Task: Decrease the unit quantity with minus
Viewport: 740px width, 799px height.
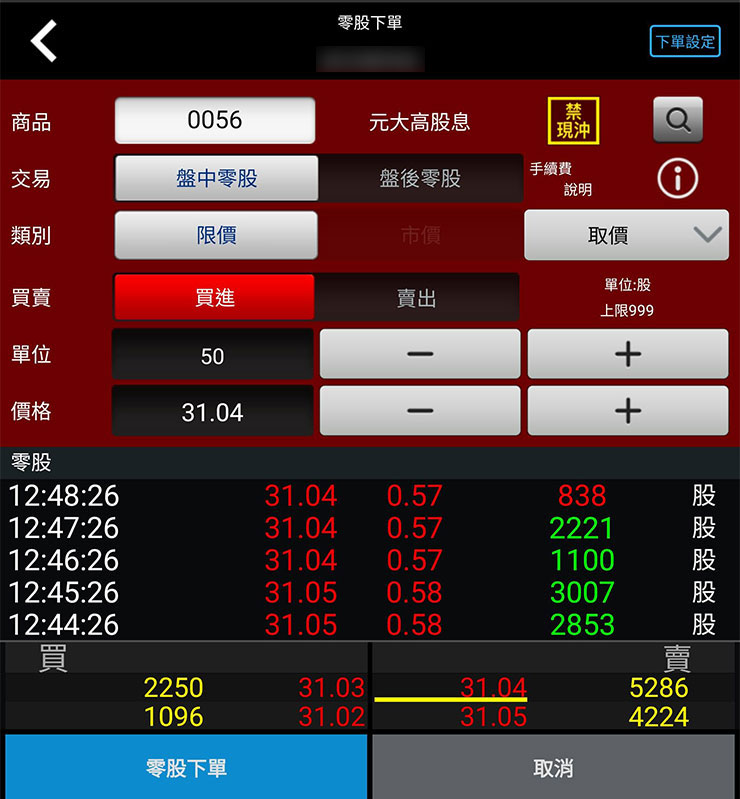Action: coord(420,354)
